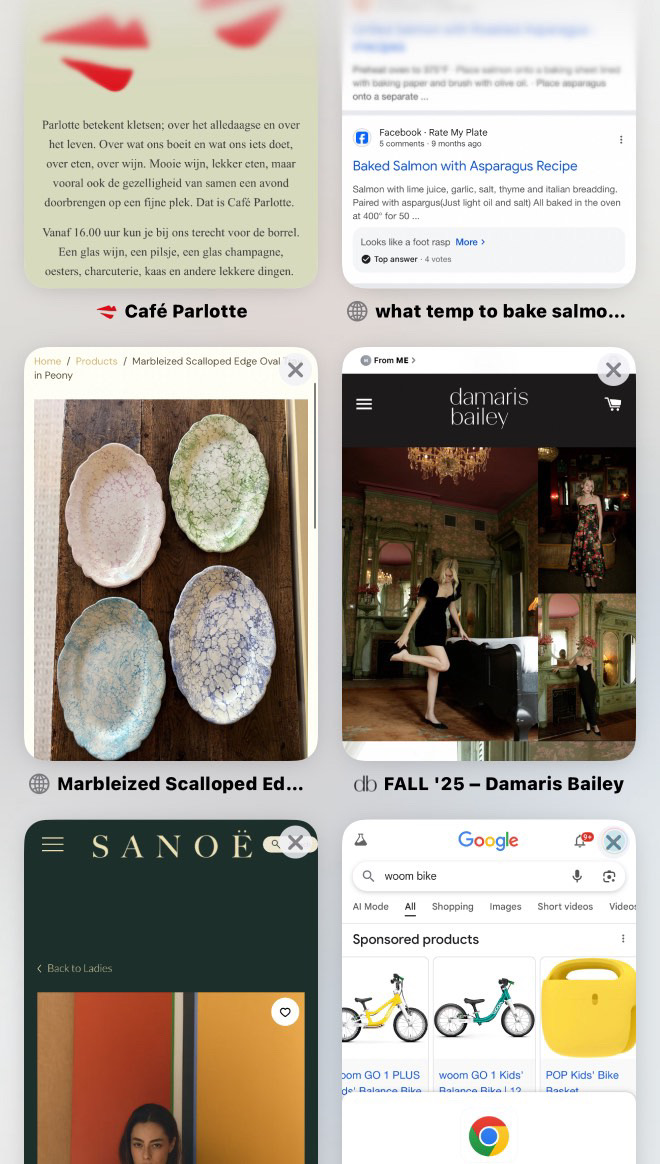Open the SANOË tab

tap(170, 1000)
